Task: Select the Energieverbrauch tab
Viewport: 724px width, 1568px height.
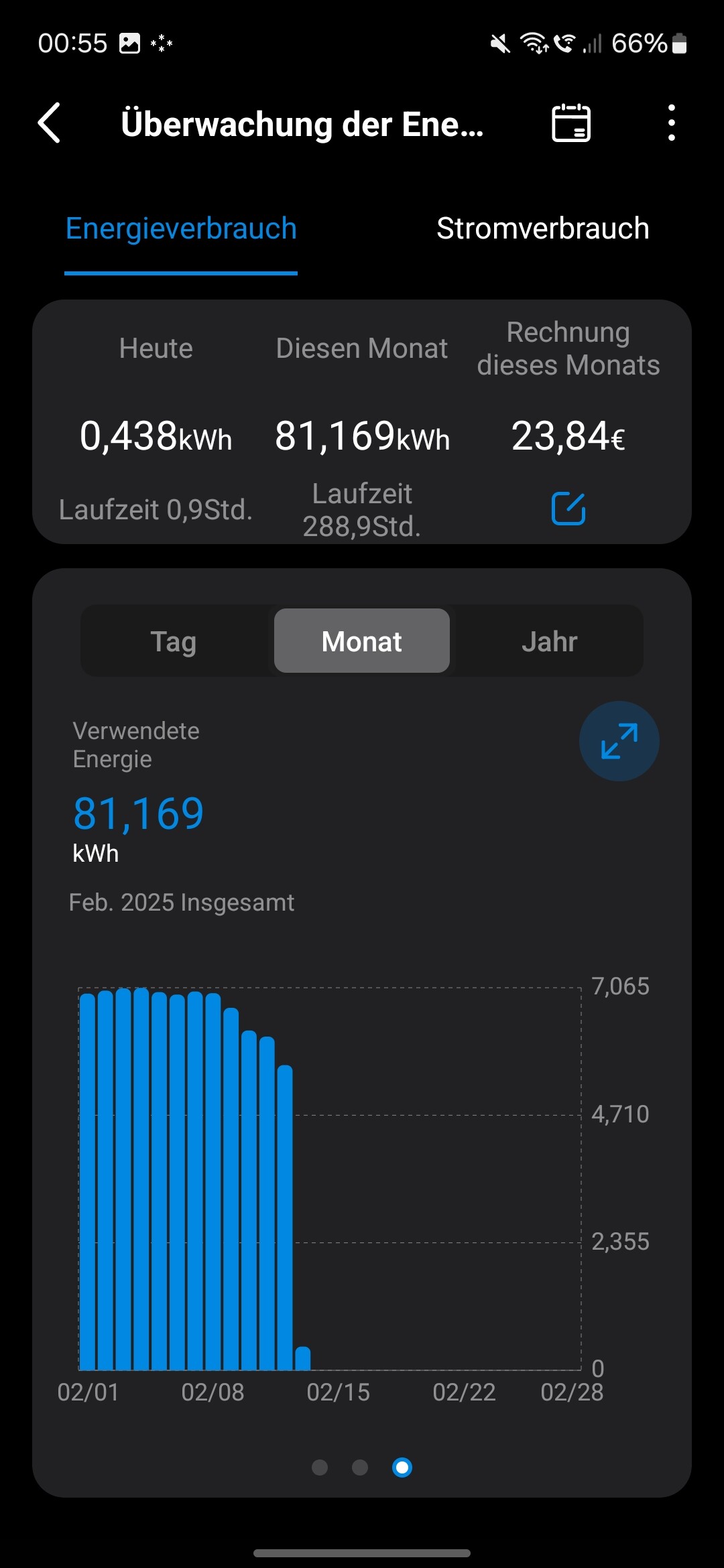Action: click(181, 228)
